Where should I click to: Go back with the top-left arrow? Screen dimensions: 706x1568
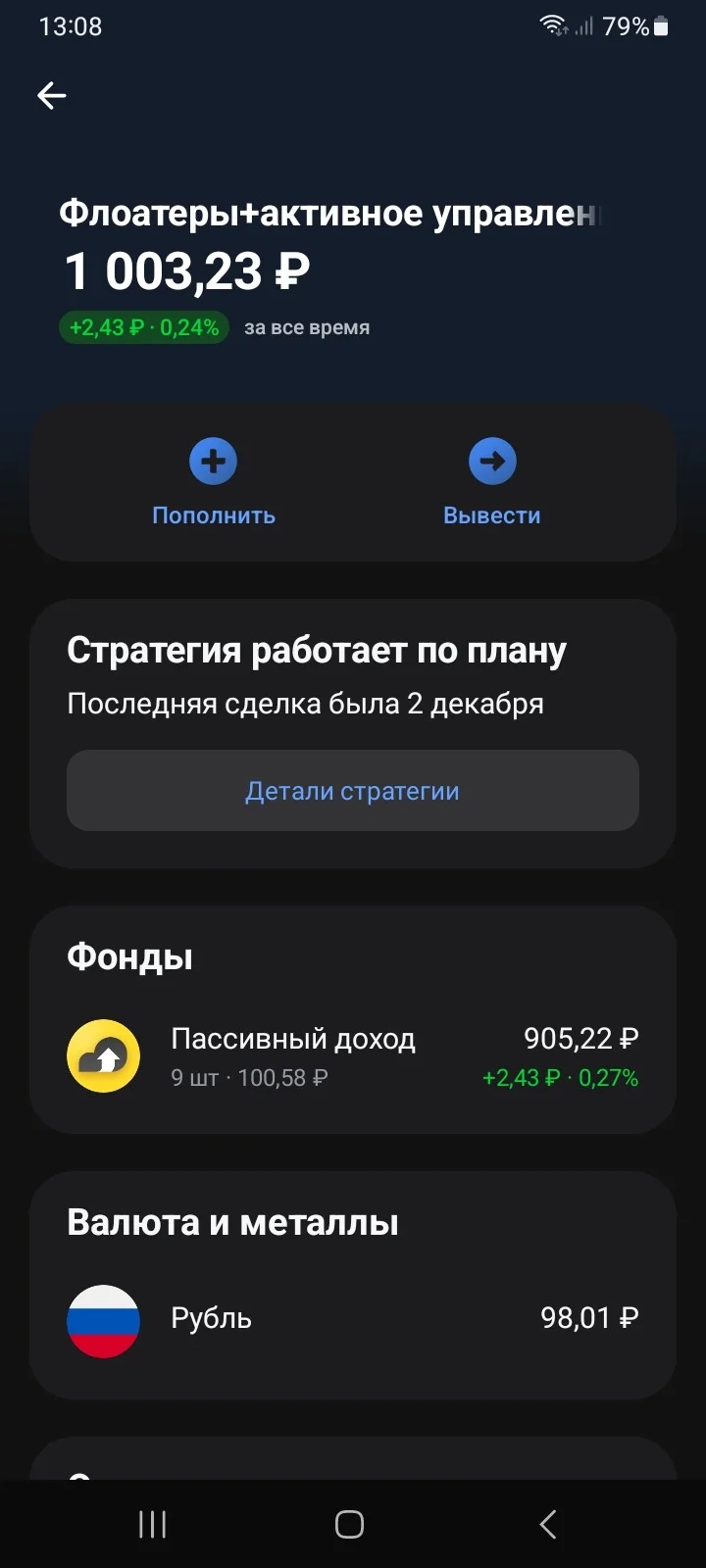[x=51, y=95]
